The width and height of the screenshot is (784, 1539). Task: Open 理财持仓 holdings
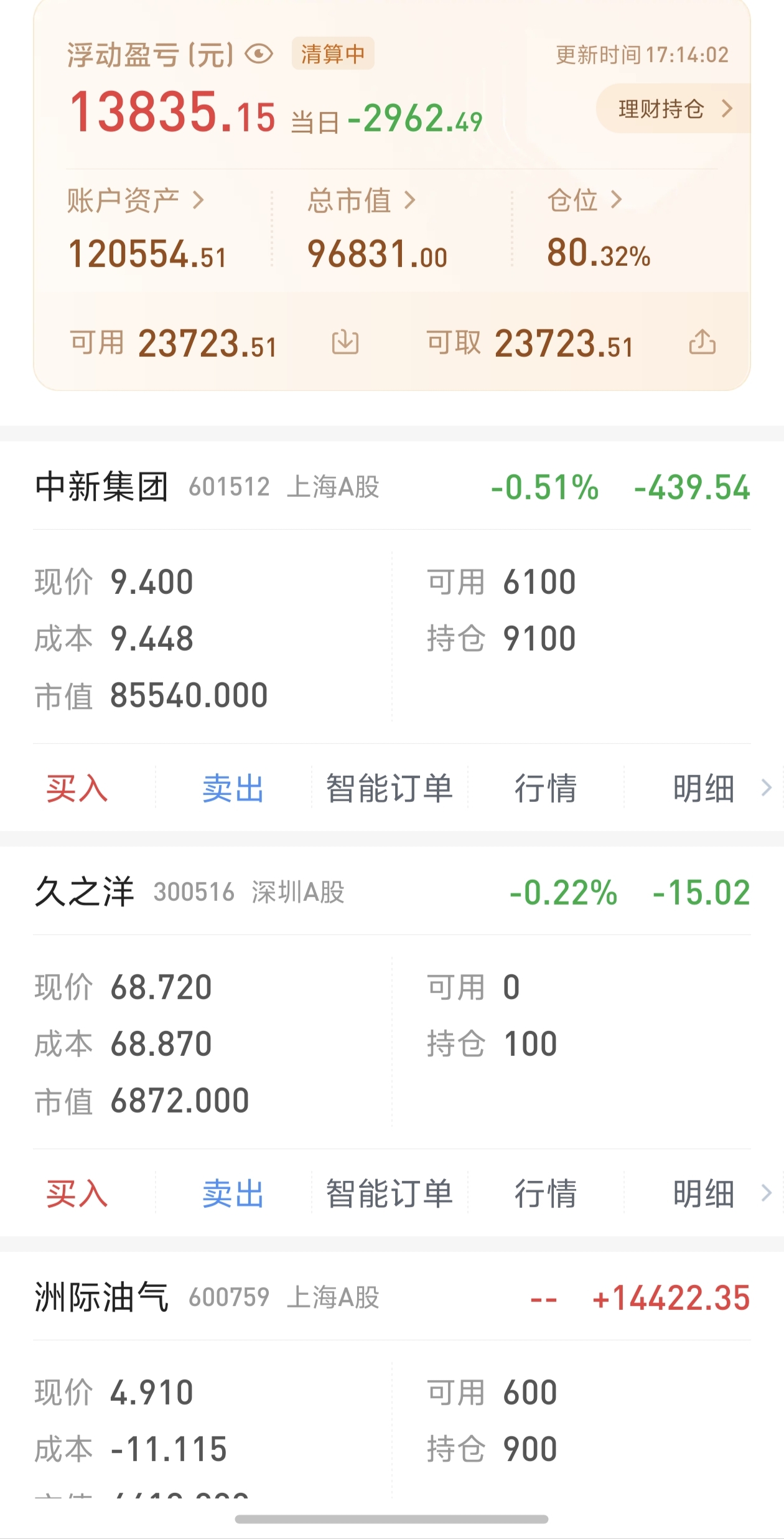[x=673, y=109]
